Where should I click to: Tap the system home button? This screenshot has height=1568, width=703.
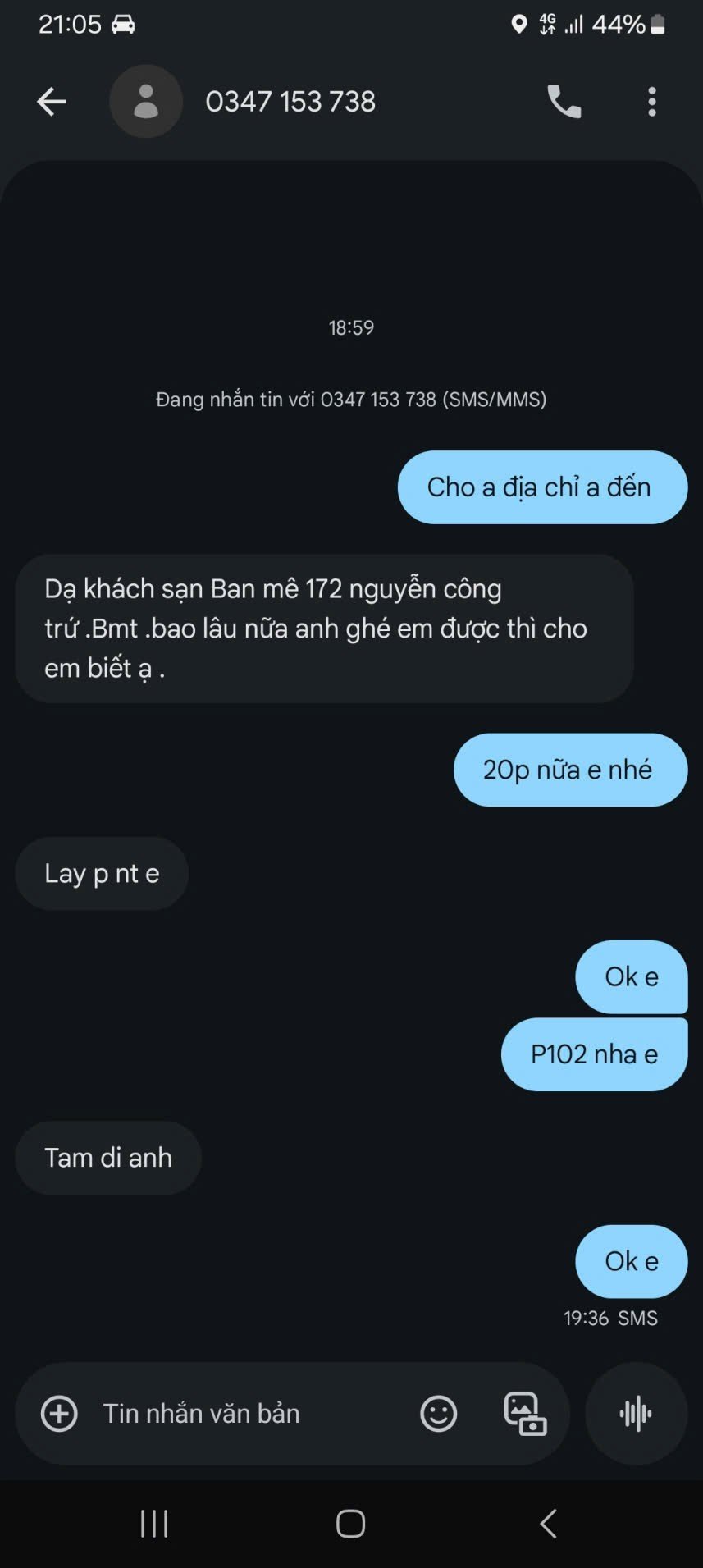click(x=350, y=1524)
